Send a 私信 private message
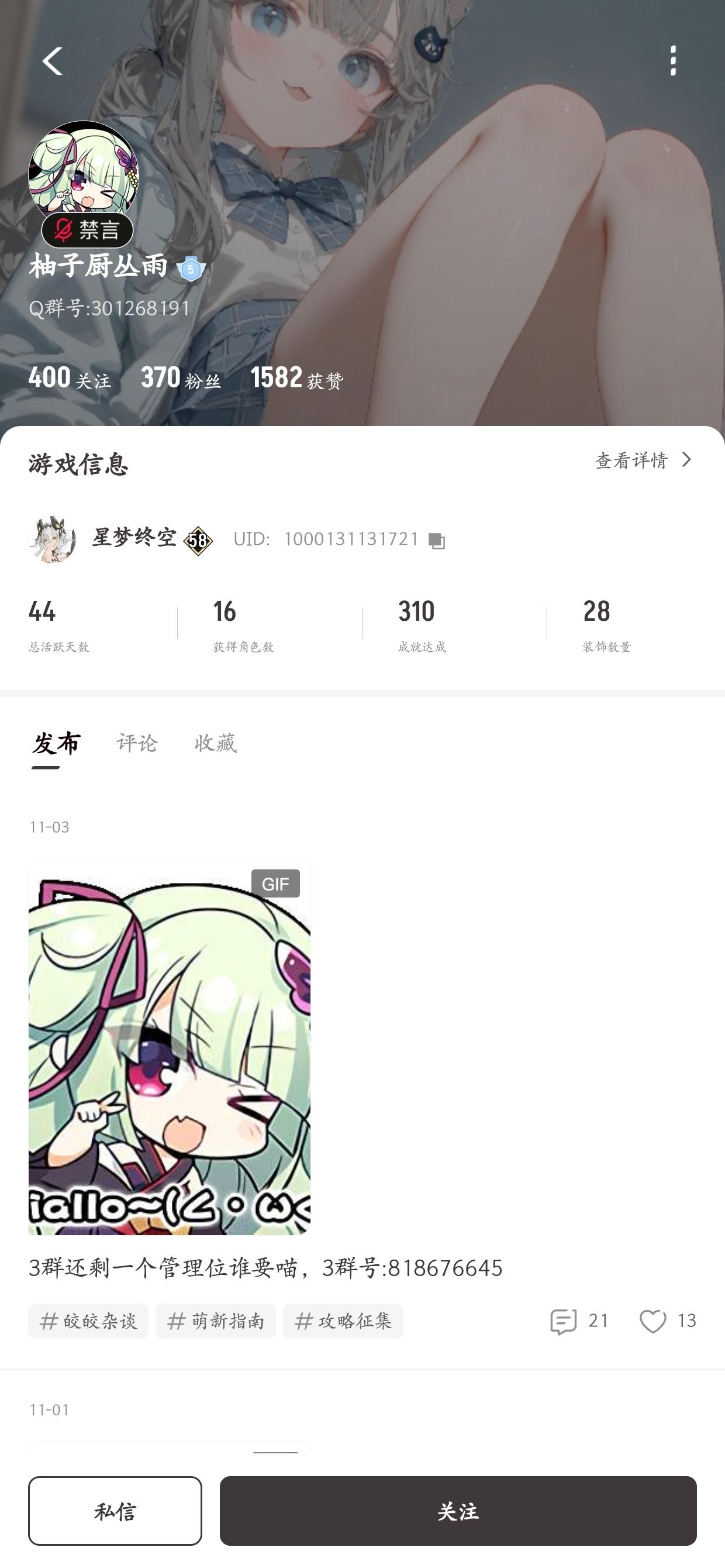 [x=115, y=1511]
